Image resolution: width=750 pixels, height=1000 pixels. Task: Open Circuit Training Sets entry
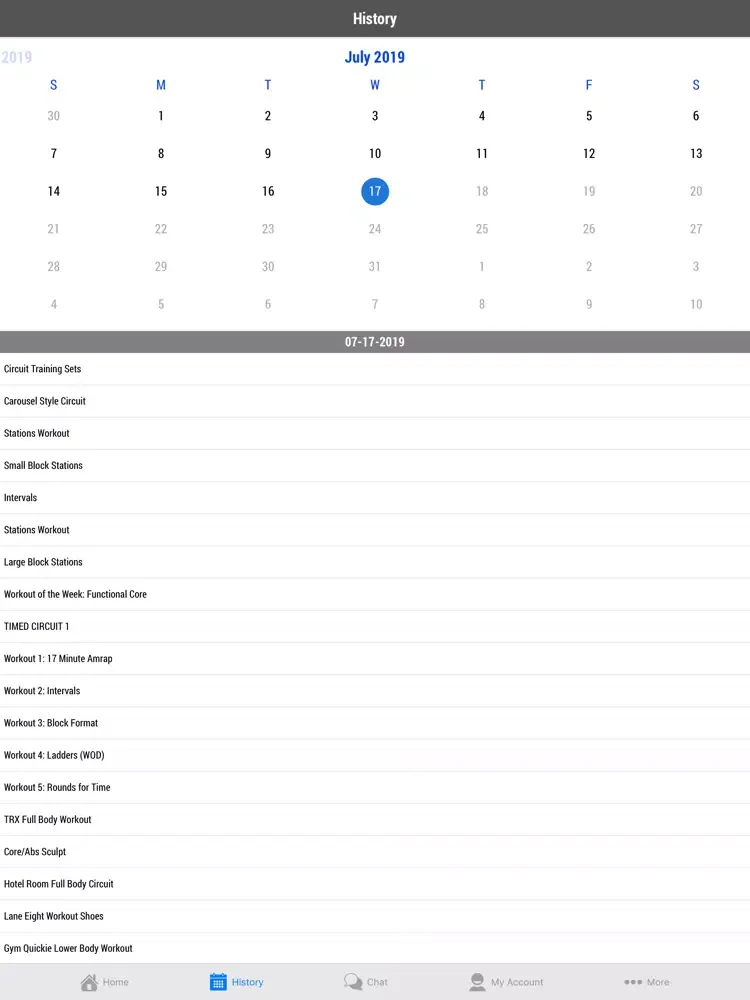(375, 369)
